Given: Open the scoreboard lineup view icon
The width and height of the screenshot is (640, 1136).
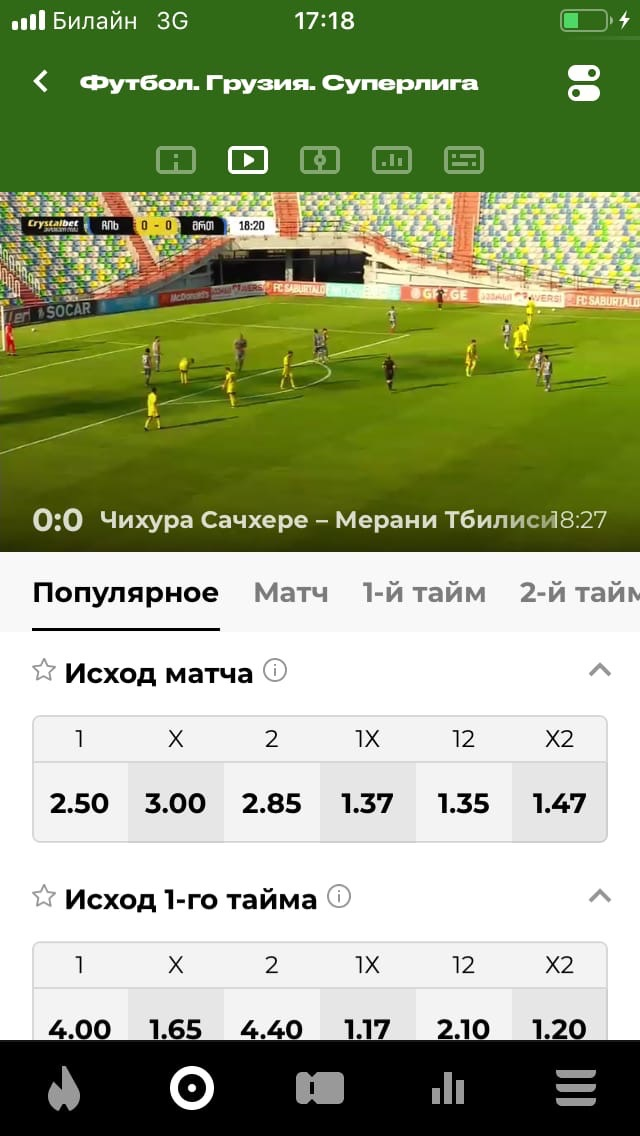Looking at the screenshot, I should tap(464, 159).
